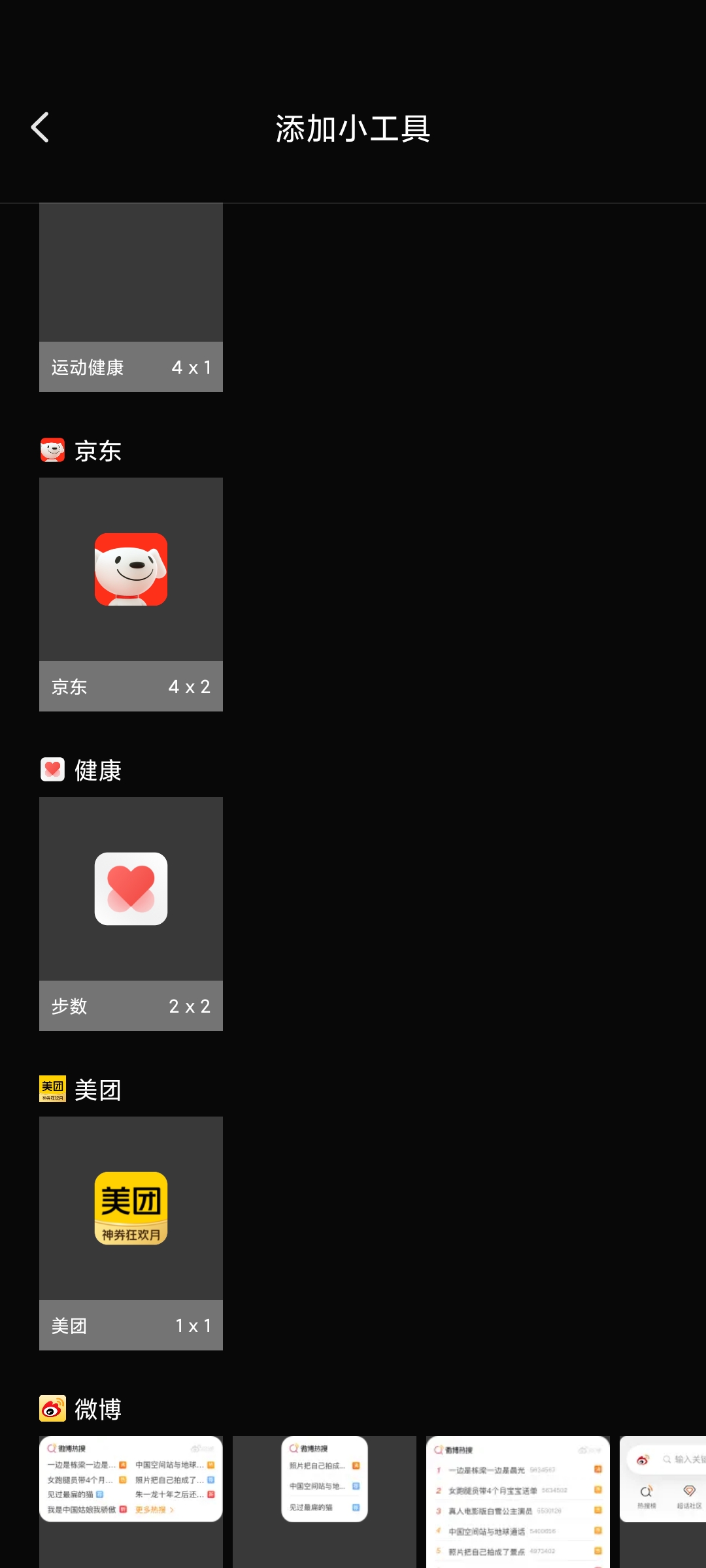Go back from the 添加小工具 screen
Screen dimensions: 706x1568
[41, 127]
